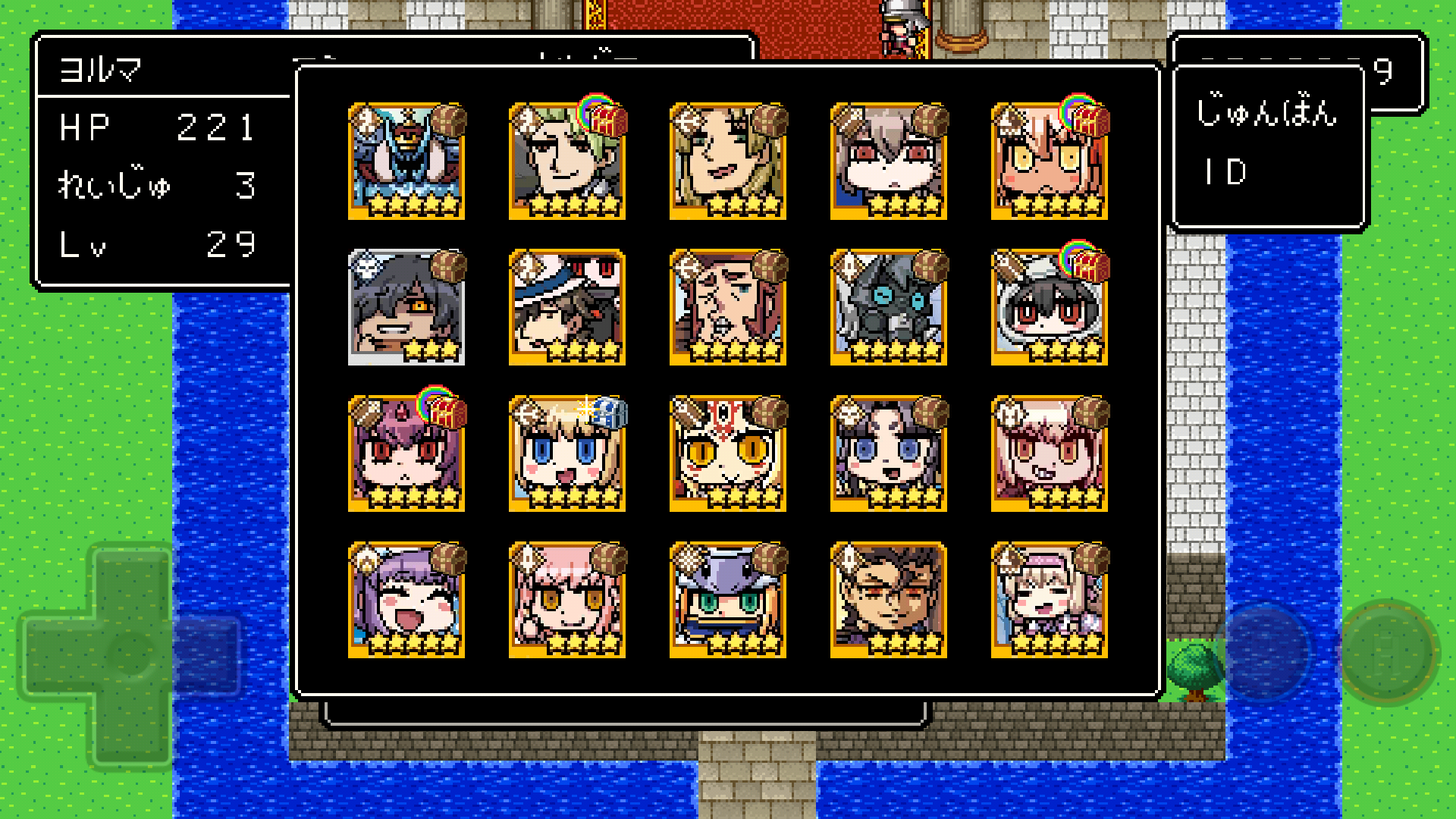The image size is (1456, 819).
Task: Pick the blonde girl with pink headband
Action: click(x=1050, y=601)
